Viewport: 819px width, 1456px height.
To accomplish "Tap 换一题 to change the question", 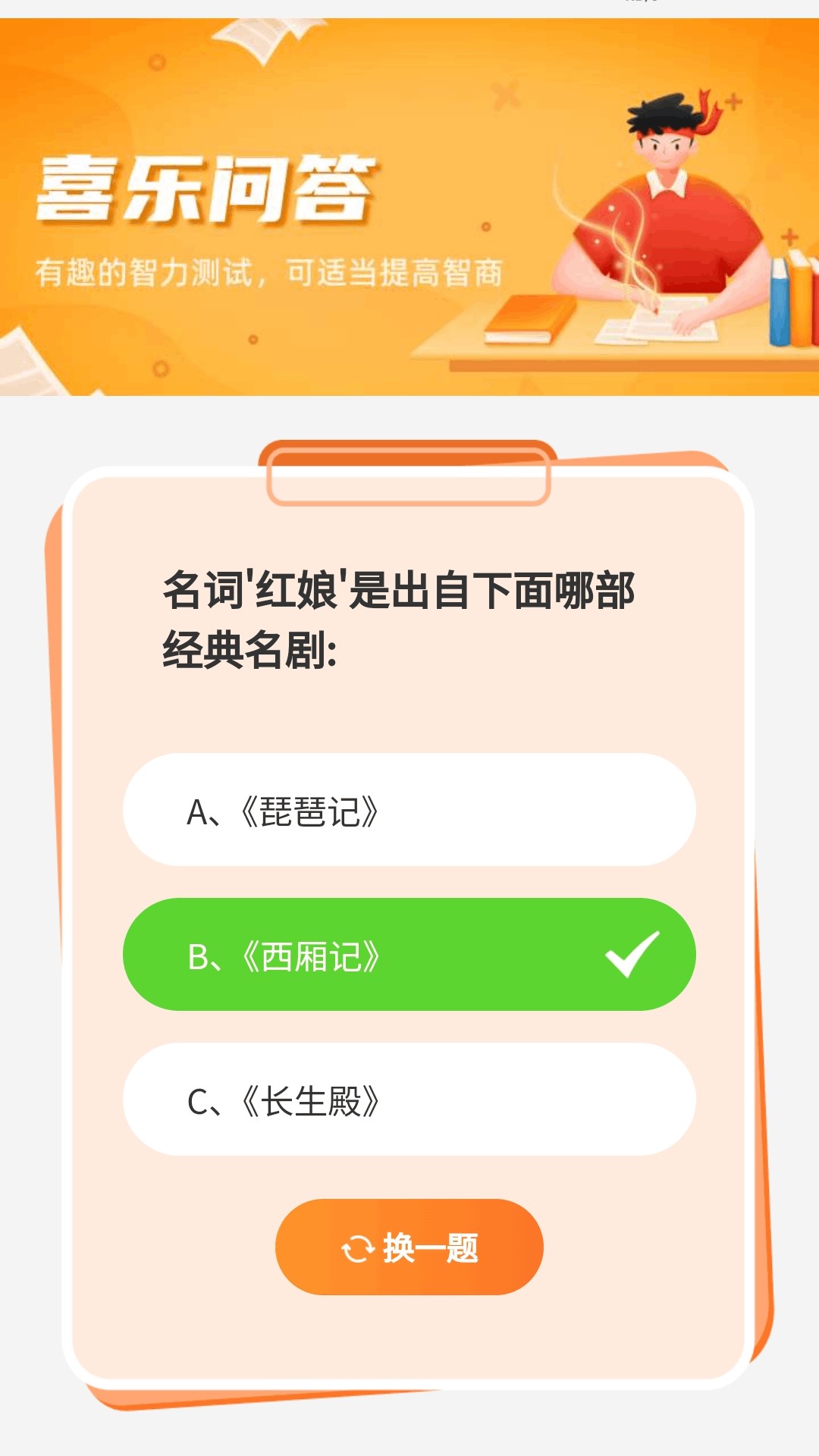I will 409,1247.
